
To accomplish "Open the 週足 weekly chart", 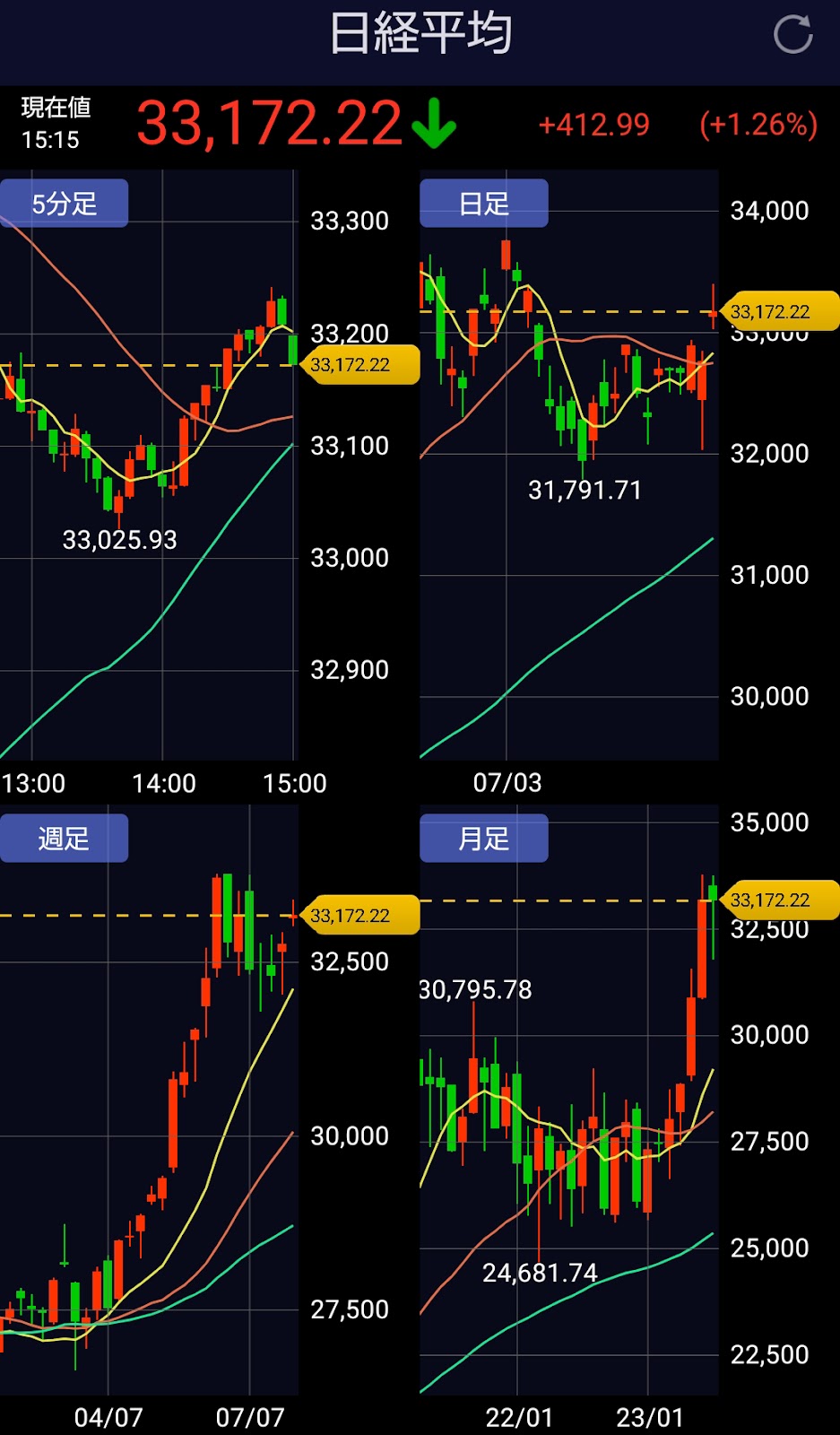I will click(64, 839).
